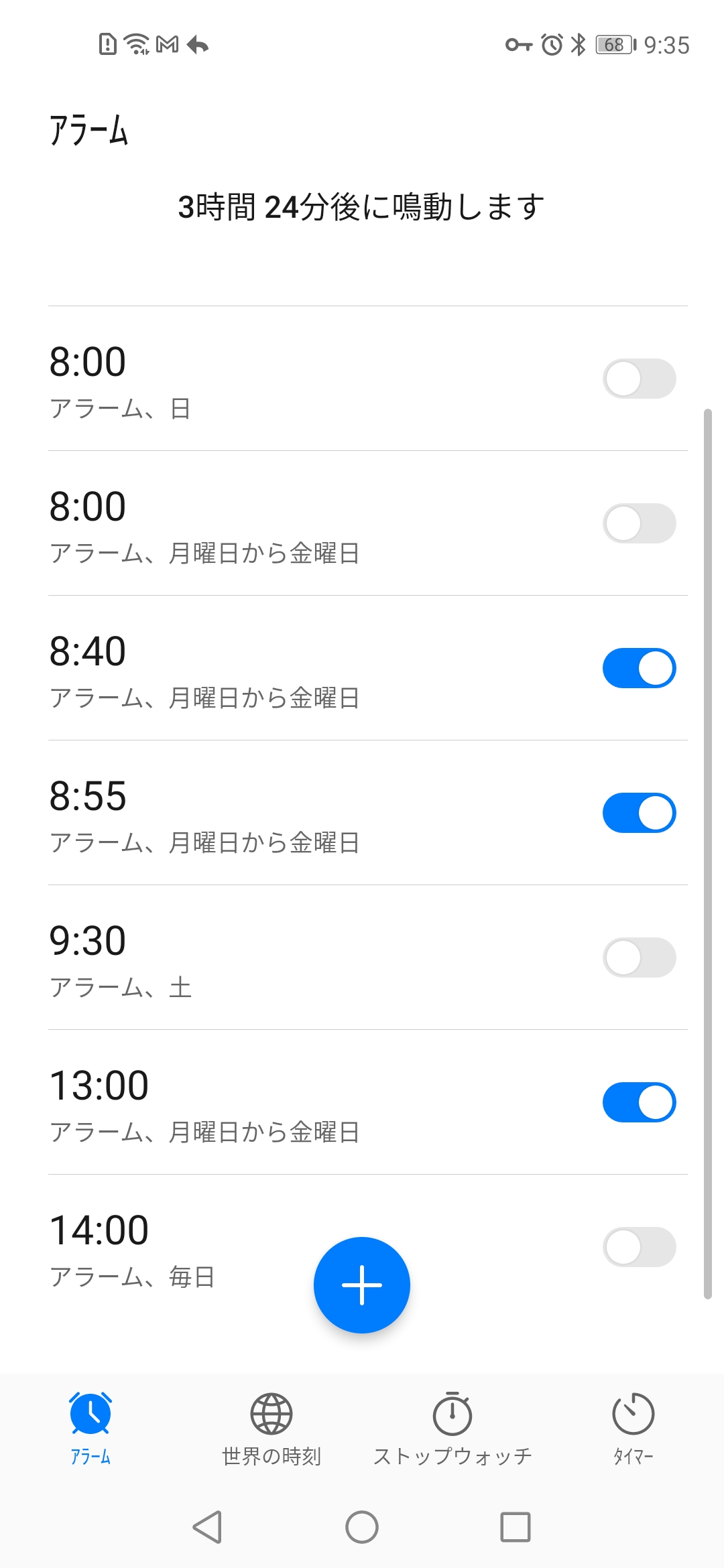
Task: Turn off the 8:55 alarm
Action: click(x=639, y=813)
